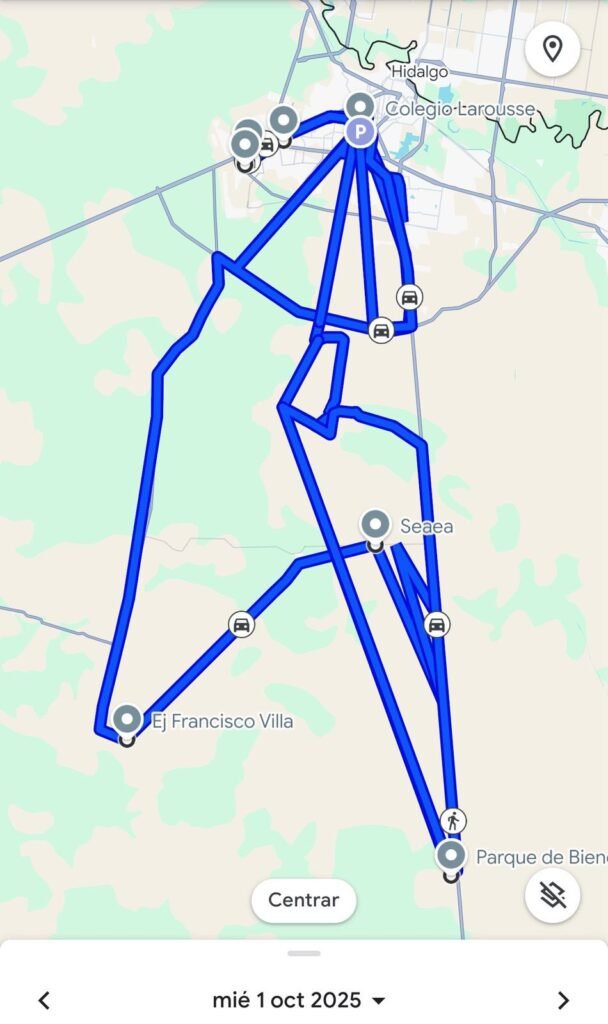Go to the previous day
The width and height of the screenshot is (608, 1024).
pos(44,1000)
